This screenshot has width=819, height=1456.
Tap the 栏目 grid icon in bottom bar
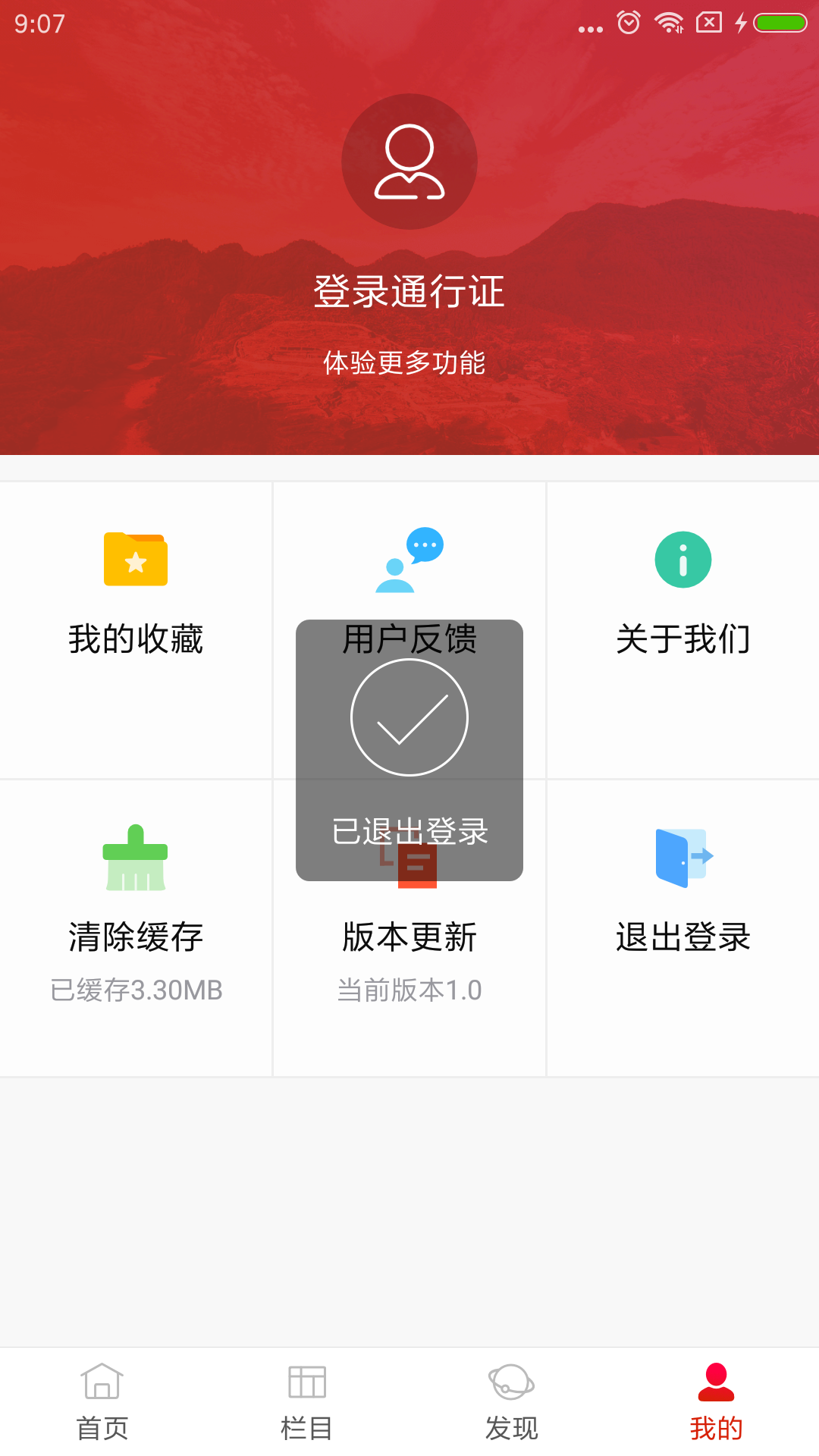(307, 1382)
